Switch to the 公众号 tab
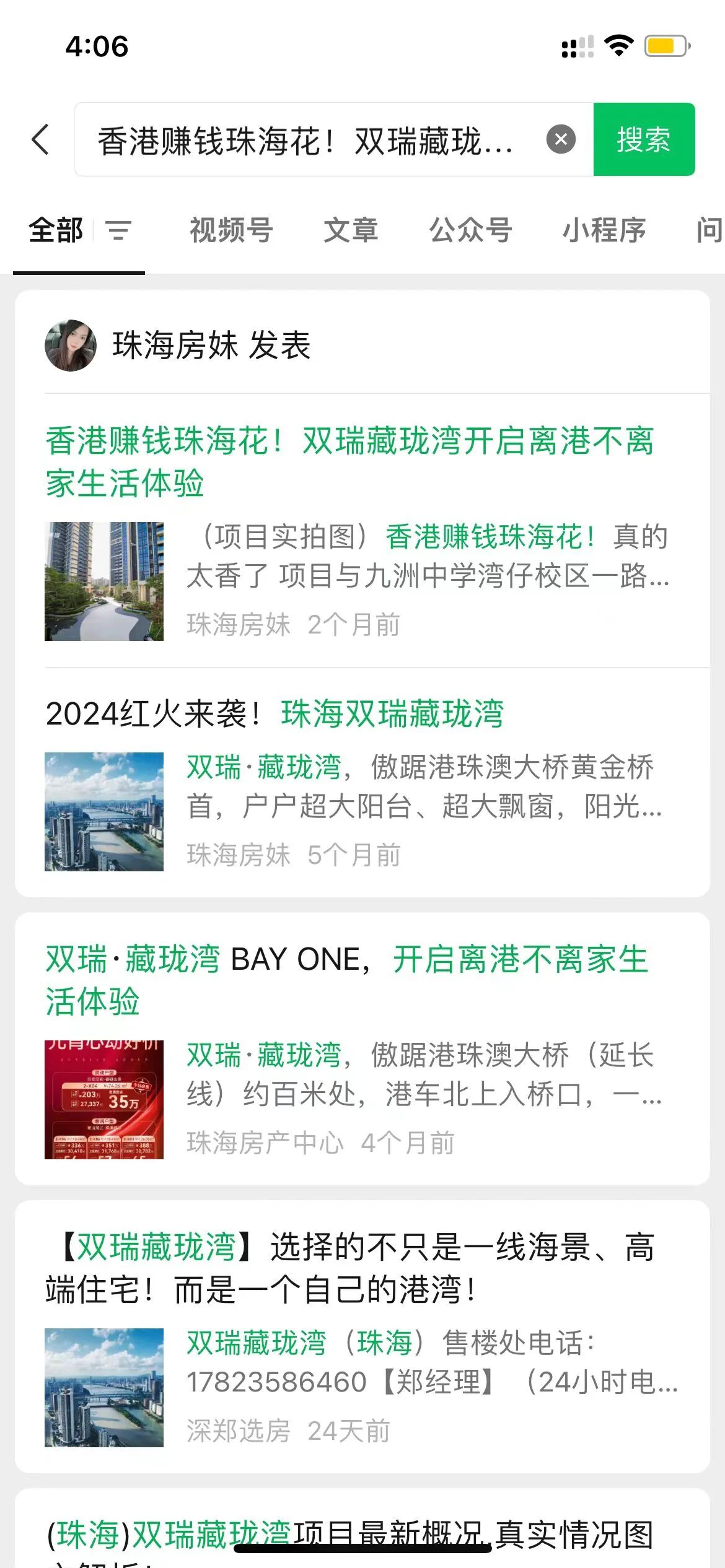 click(x=470, y=231)
